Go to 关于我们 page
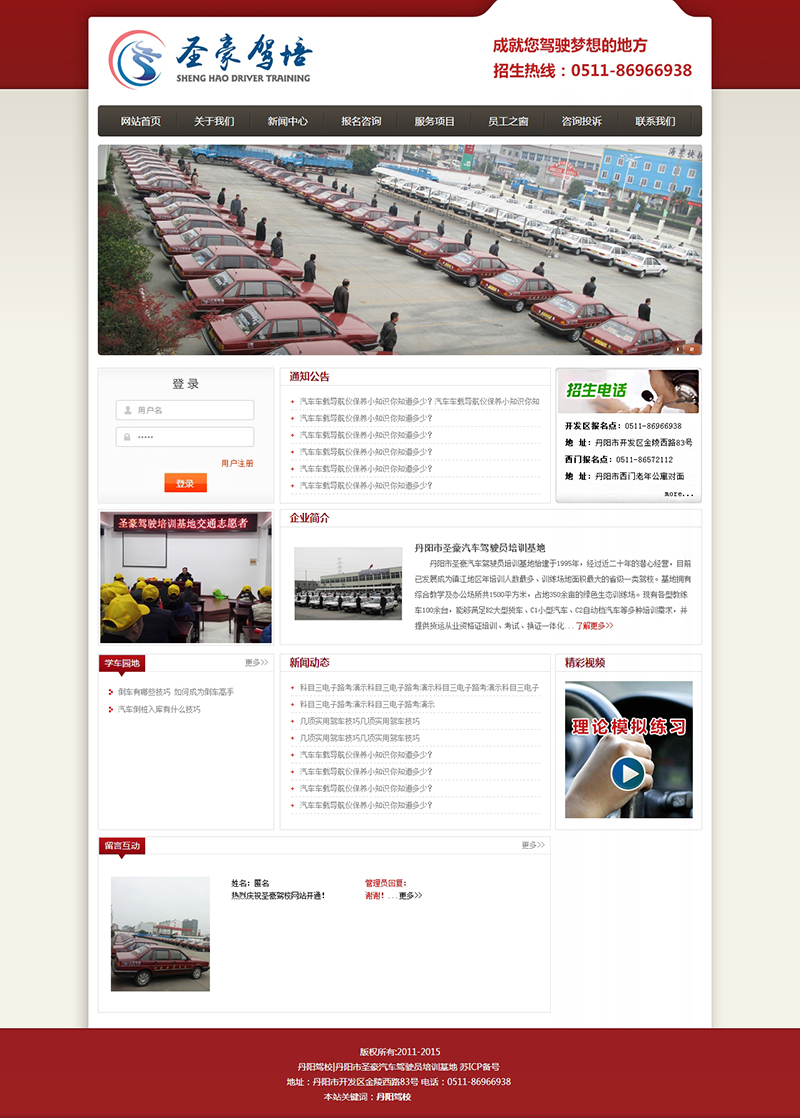Screen dimensions: 800x1118 pyautogui.click(x=214, y=121)
